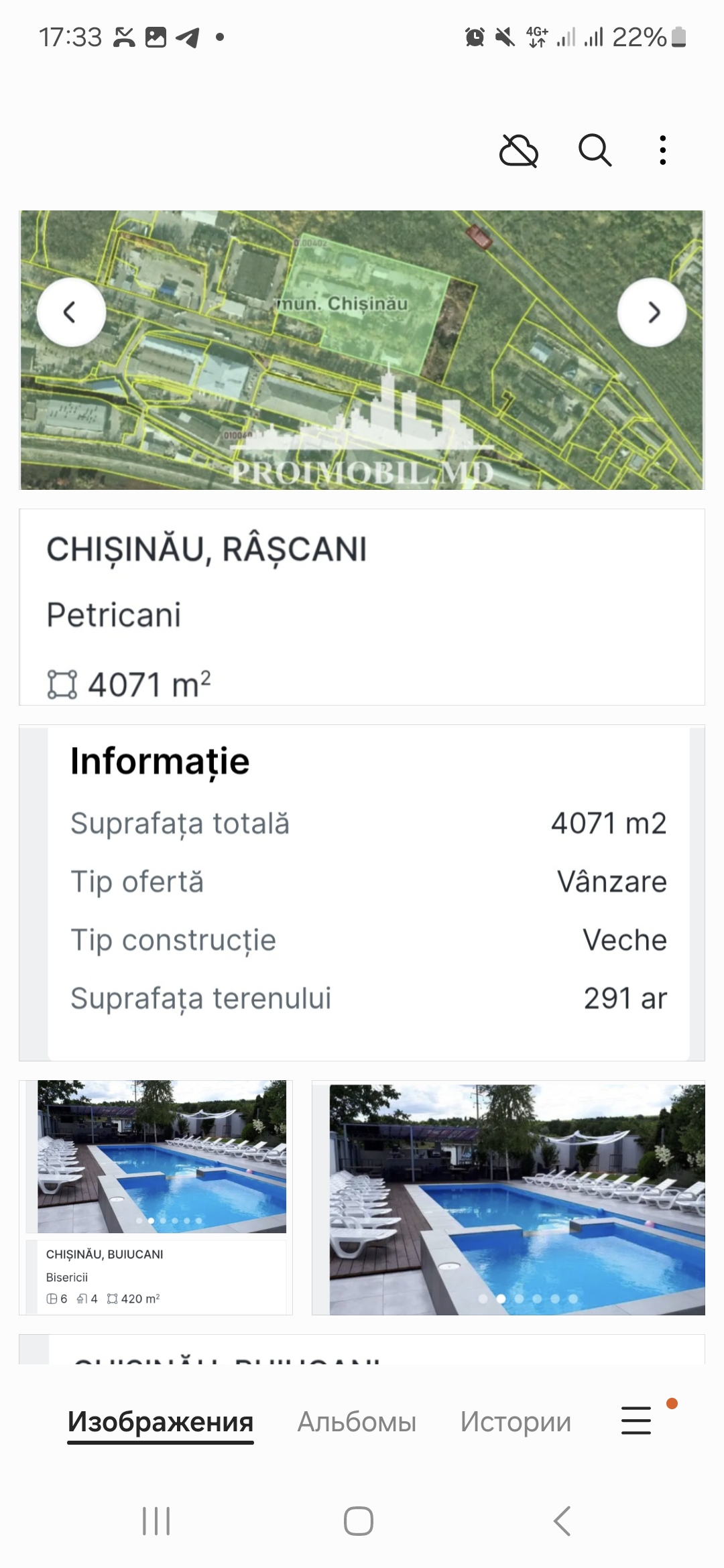Open the three-dot options menu

pyautogui.click(x=662, y=150)
